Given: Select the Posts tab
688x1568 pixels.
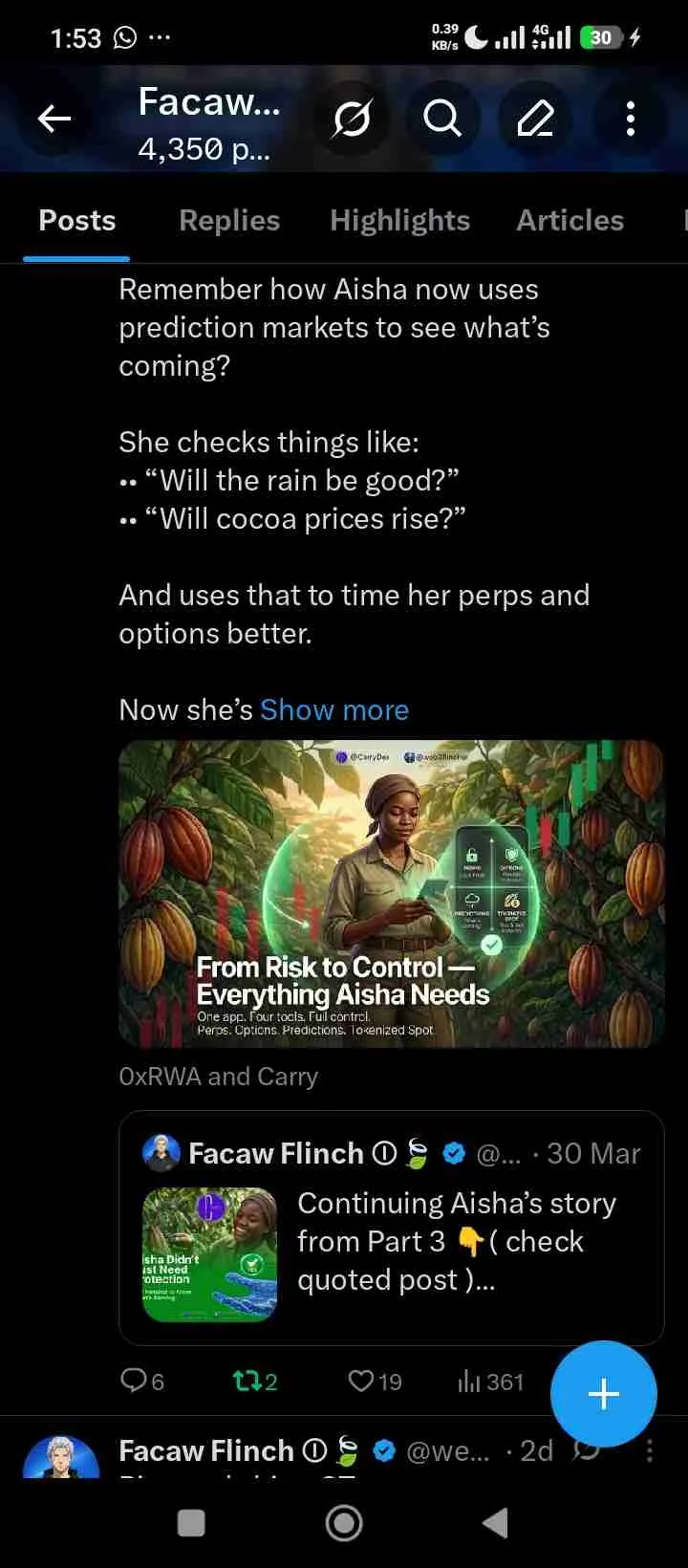Looking at the screenshot, I should click(77, 221).
